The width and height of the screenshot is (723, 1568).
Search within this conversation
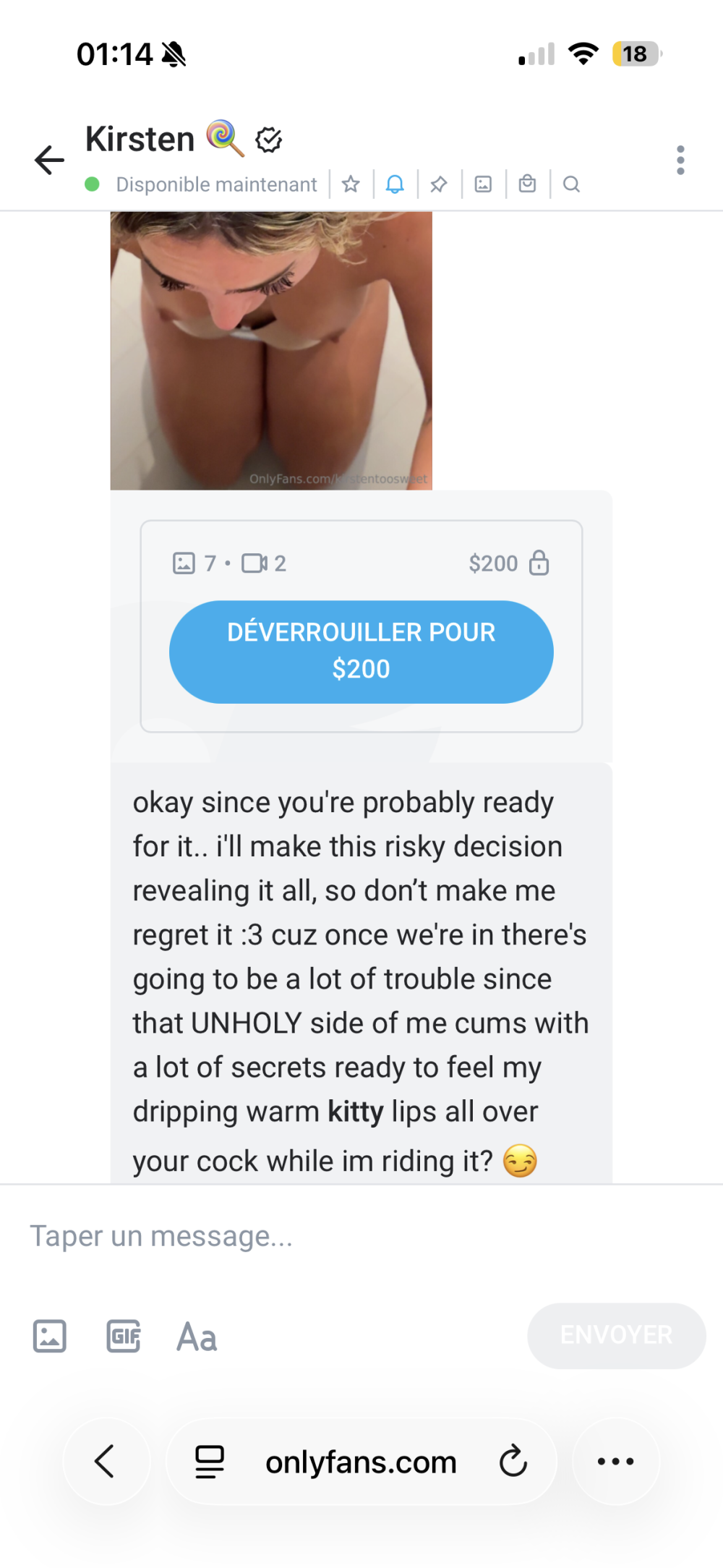[571, 184]
